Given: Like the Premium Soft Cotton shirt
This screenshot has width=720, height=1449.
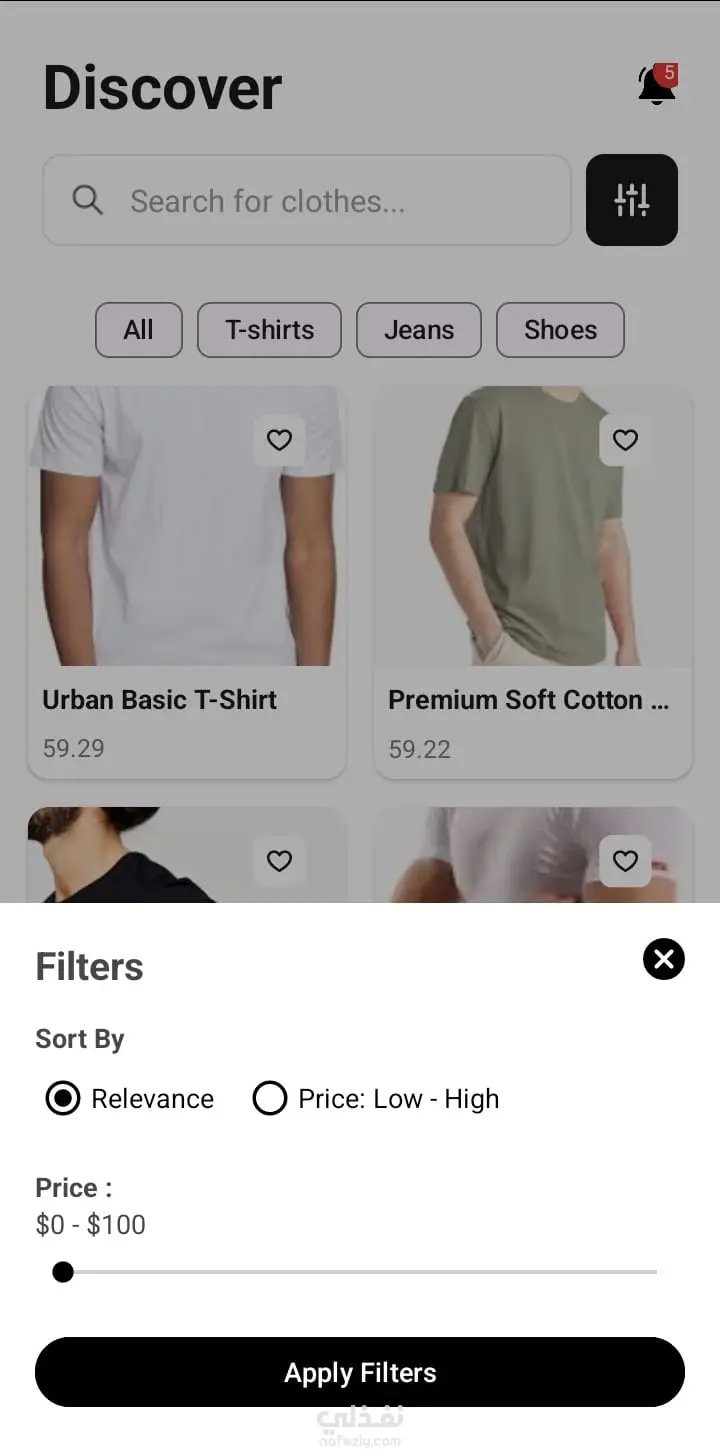Looking at the screenshot, I should [625, 439].
